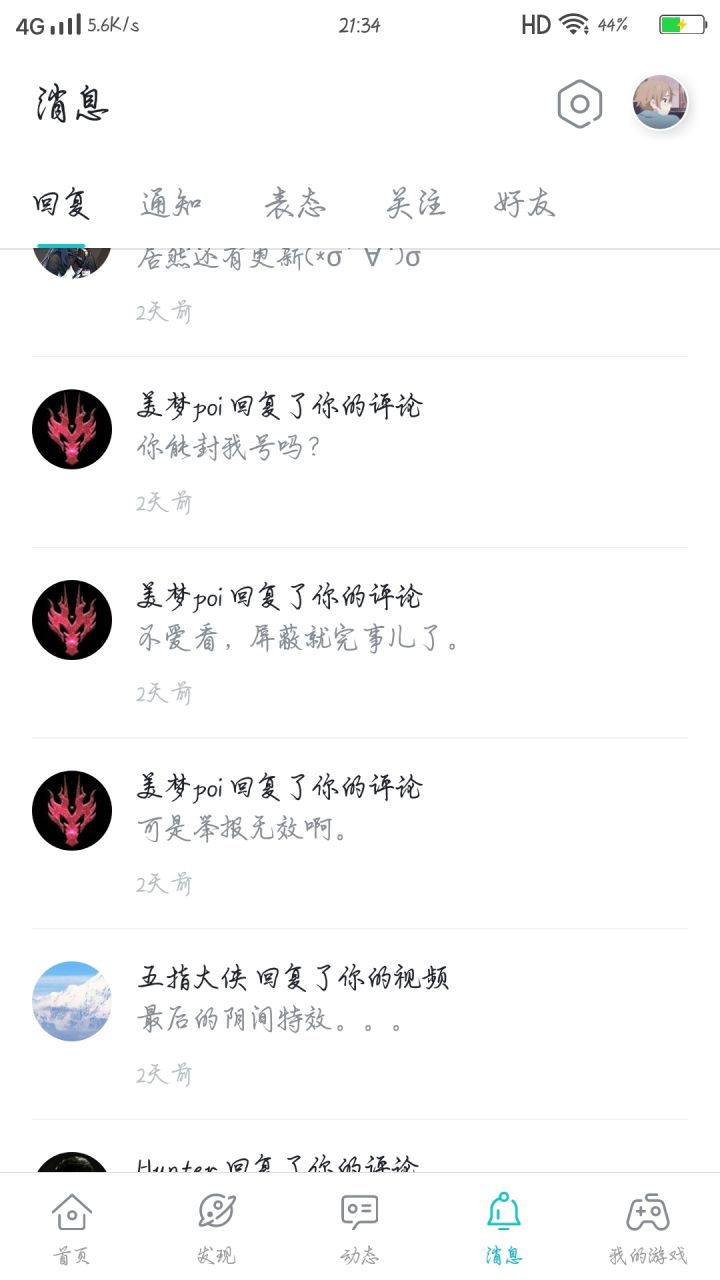
Task: Switch to the 表态 tab
Action: pos(295,204)
